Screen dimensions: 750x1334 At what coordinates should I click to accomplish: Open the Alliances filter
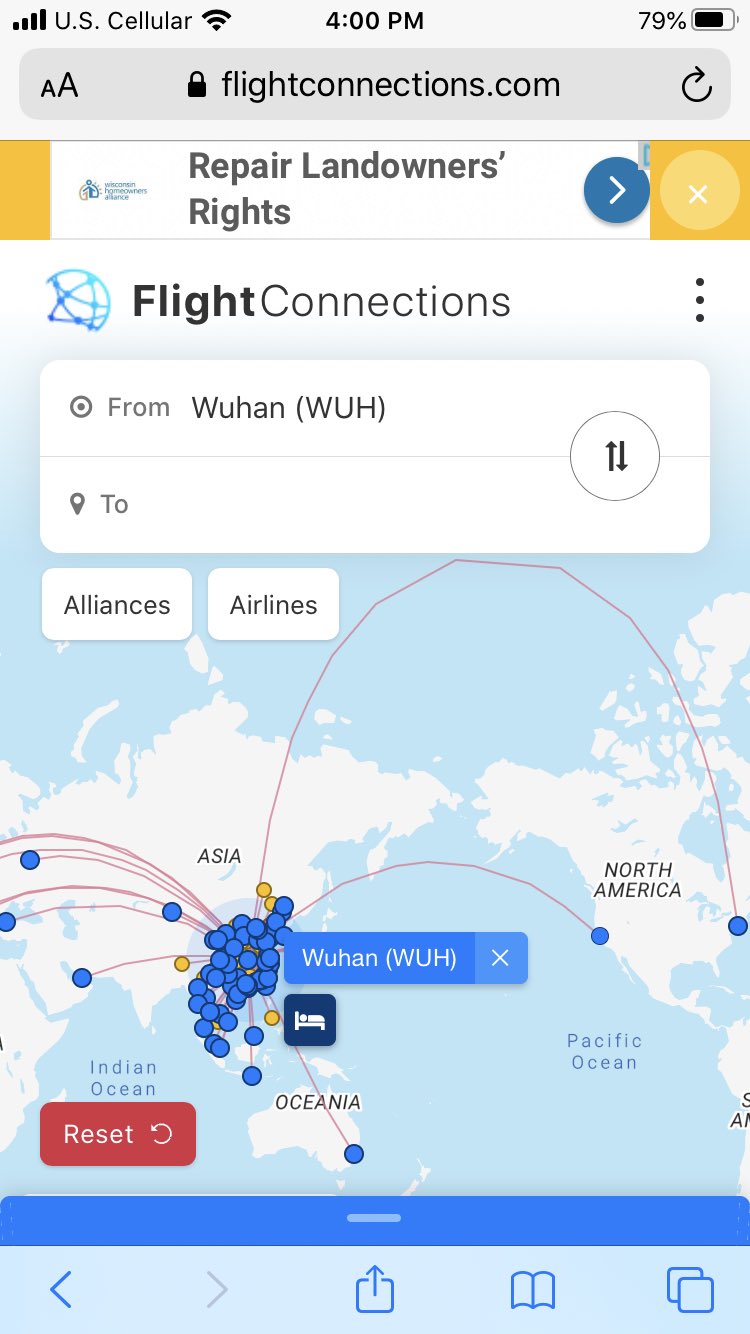click(117, 605)
